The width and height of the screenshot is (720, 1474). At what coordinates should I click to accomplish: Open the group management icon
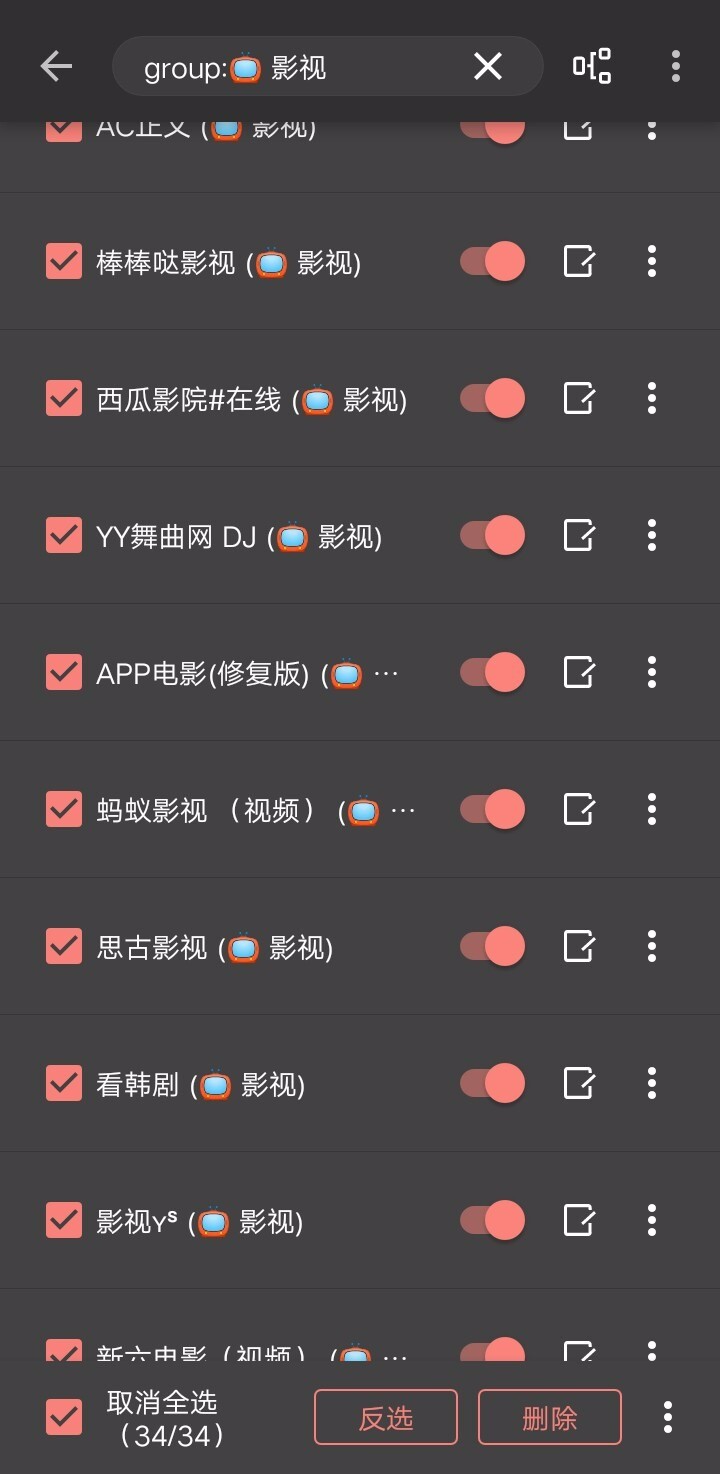point(592,67)
